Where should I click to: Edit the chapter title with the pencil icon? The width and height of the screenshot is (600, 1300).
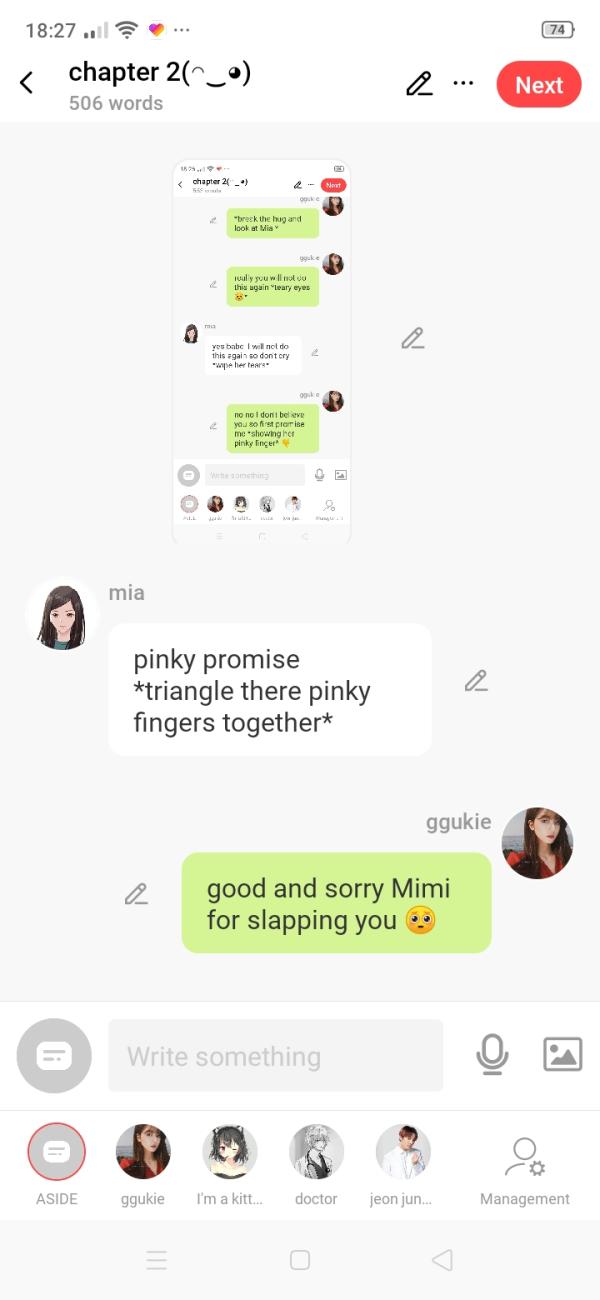coord(419,84)
